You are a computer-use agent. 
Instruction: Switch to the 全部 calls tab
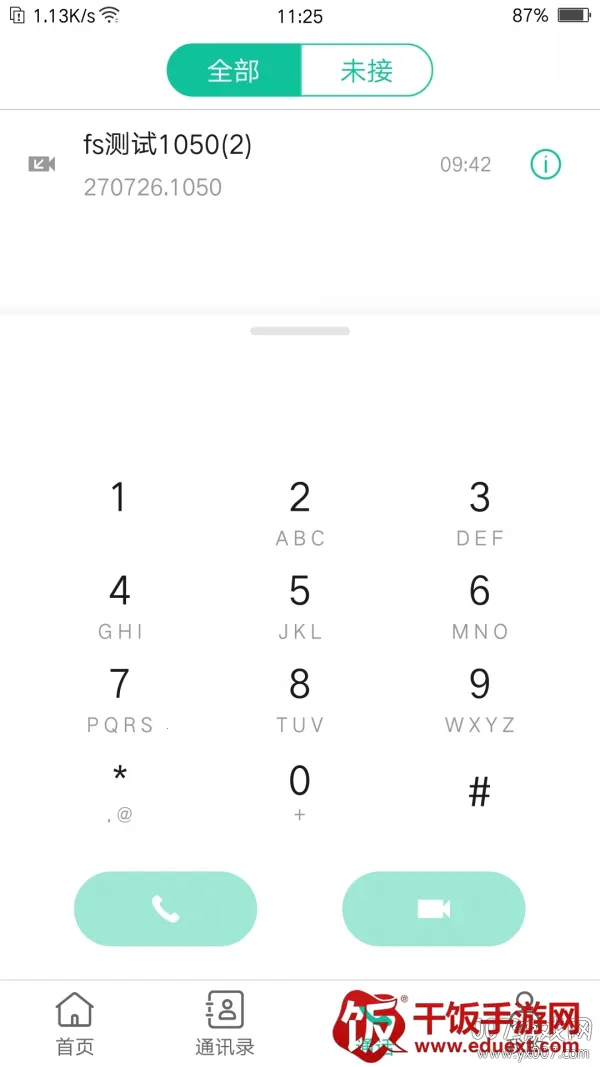click(233, 71)
